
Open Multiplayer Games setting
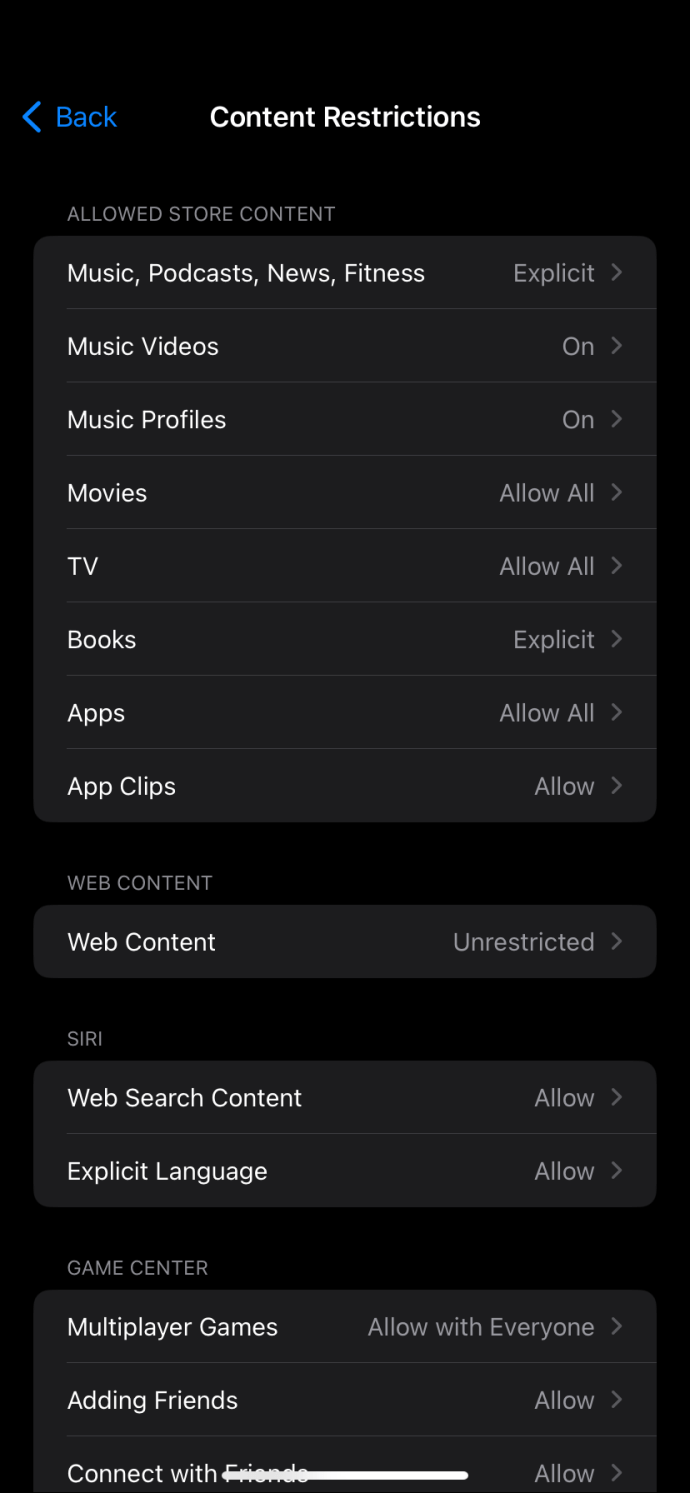pyautogui.click(x=345, y=1327)
